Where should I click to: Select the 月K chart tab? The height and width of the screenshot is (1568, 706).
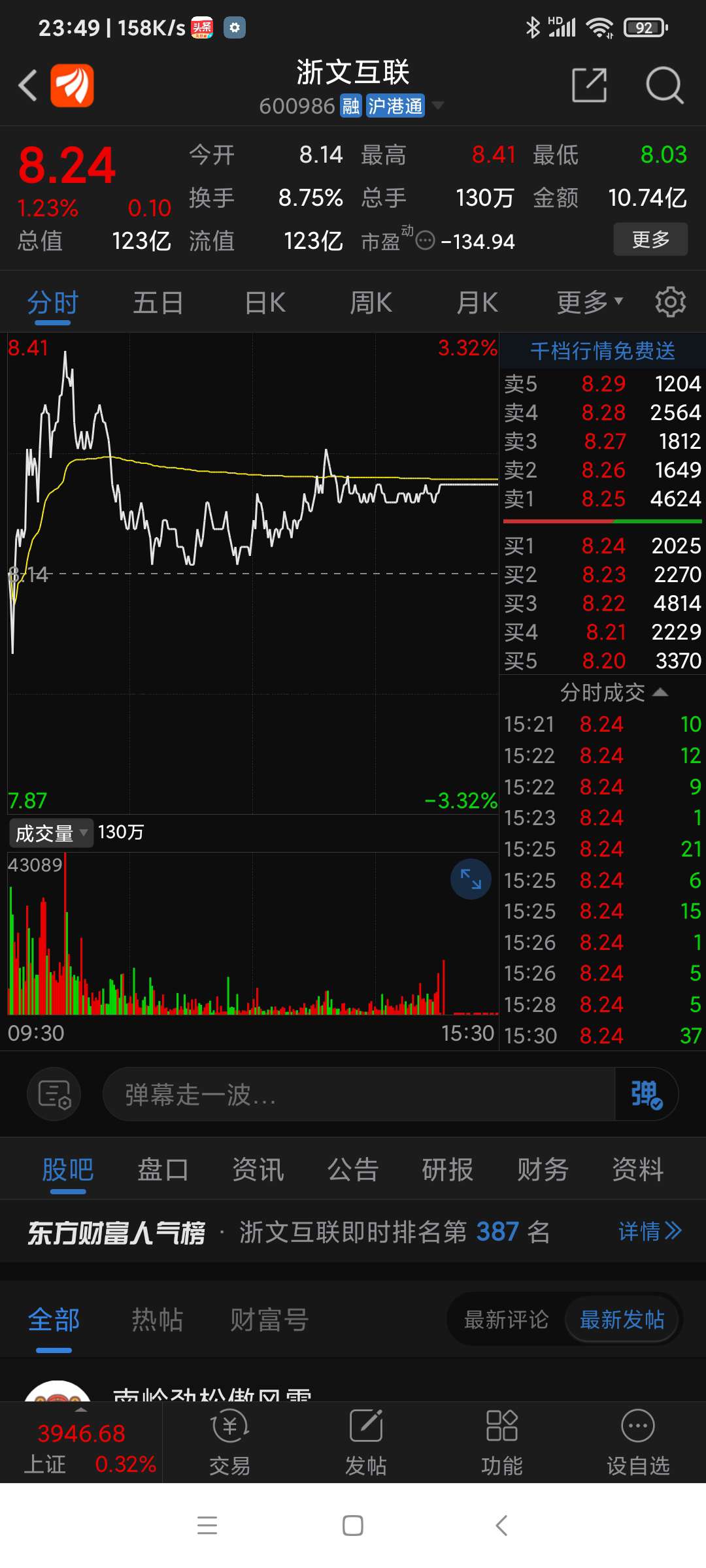[x=477, y=303]
